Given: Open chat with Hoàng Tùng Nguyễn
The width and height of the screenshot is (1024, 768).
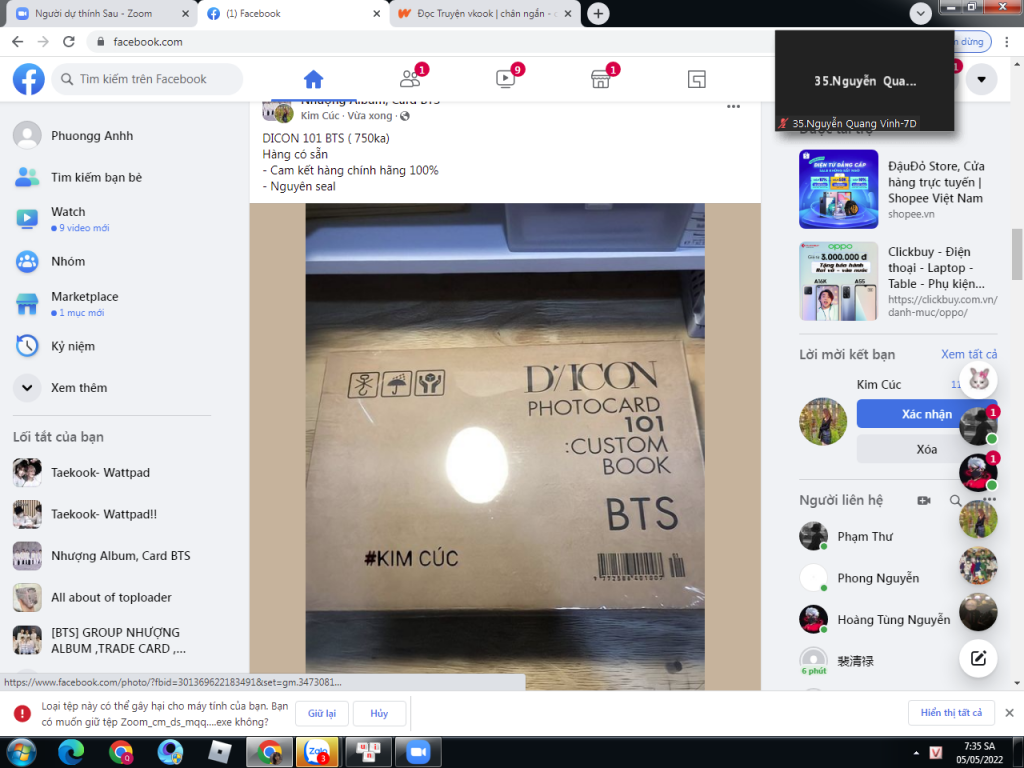Looking at the screenshot, I should point(893,619).
